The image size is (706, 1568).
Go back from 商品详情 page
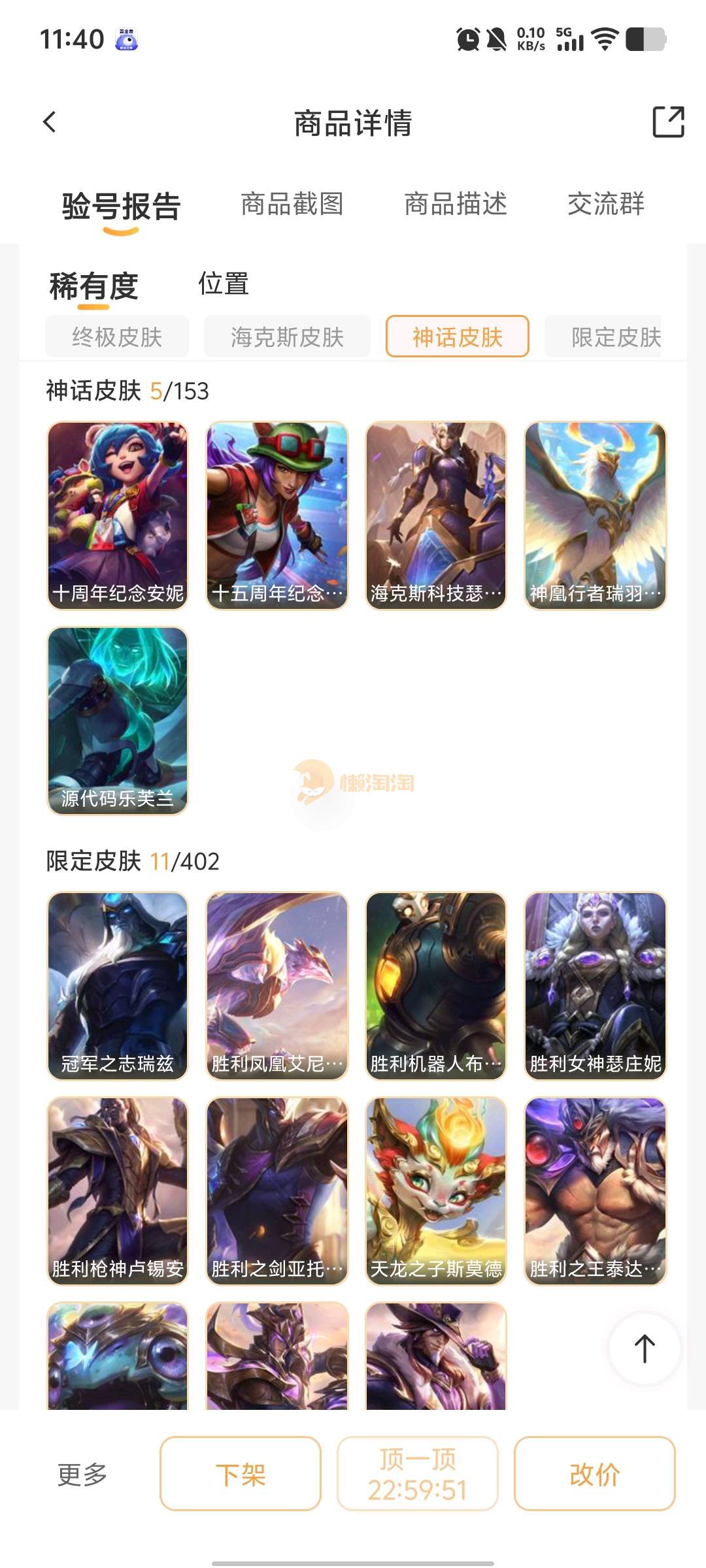[x=50, y=122]
